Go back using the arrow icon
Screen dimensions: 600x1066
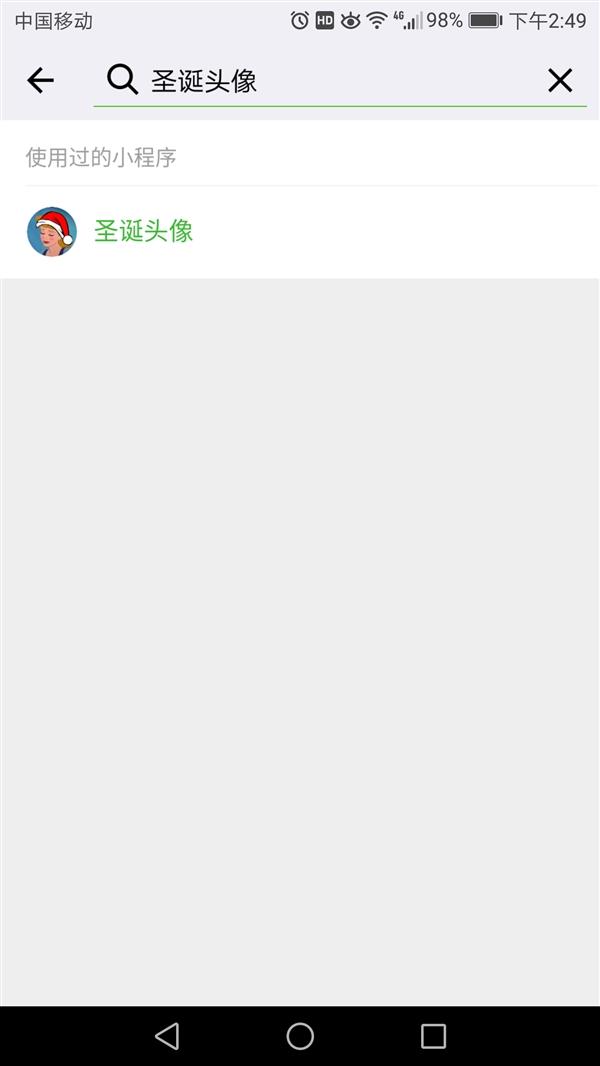40,80
